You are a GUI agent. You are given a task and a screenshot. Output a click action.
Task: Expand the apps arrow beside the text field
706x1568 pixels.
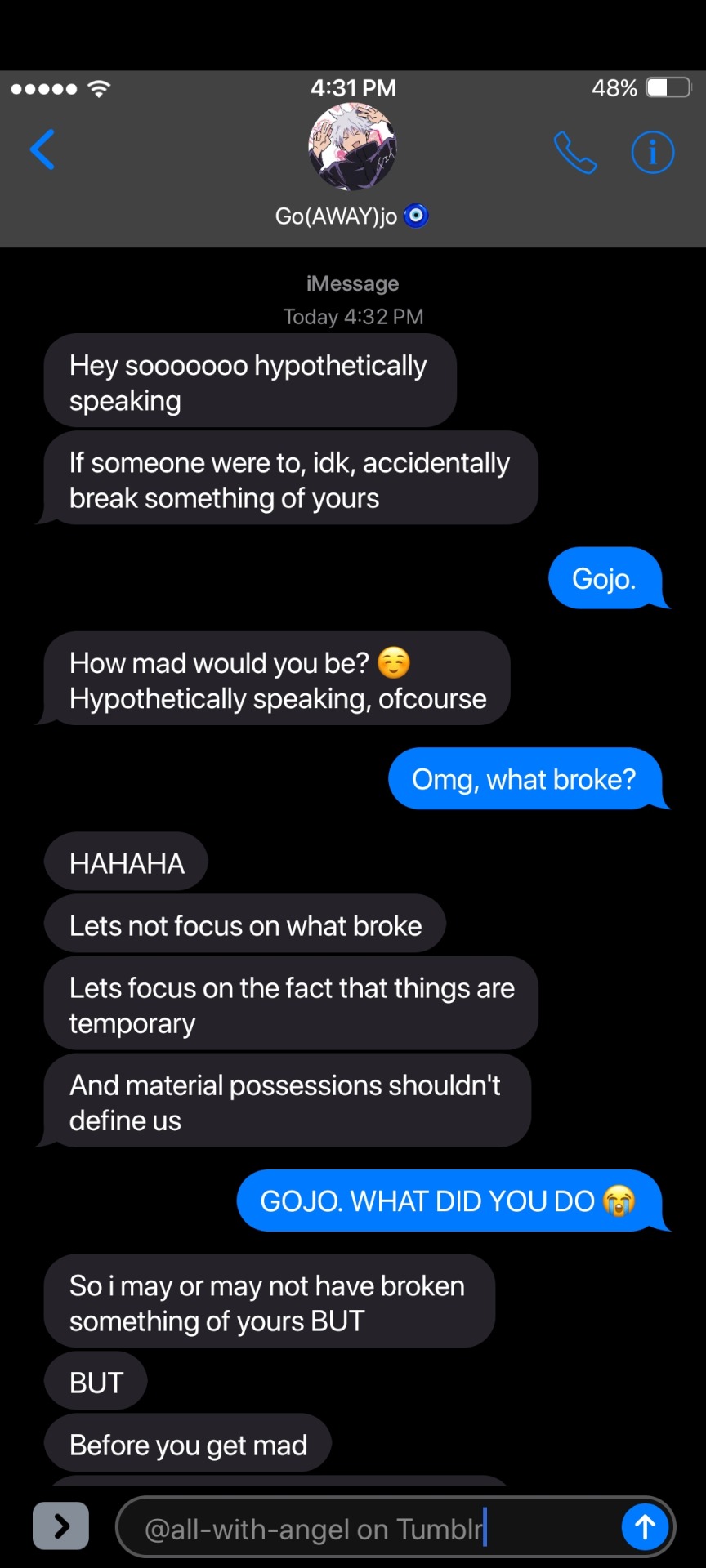coord(61,1526)
